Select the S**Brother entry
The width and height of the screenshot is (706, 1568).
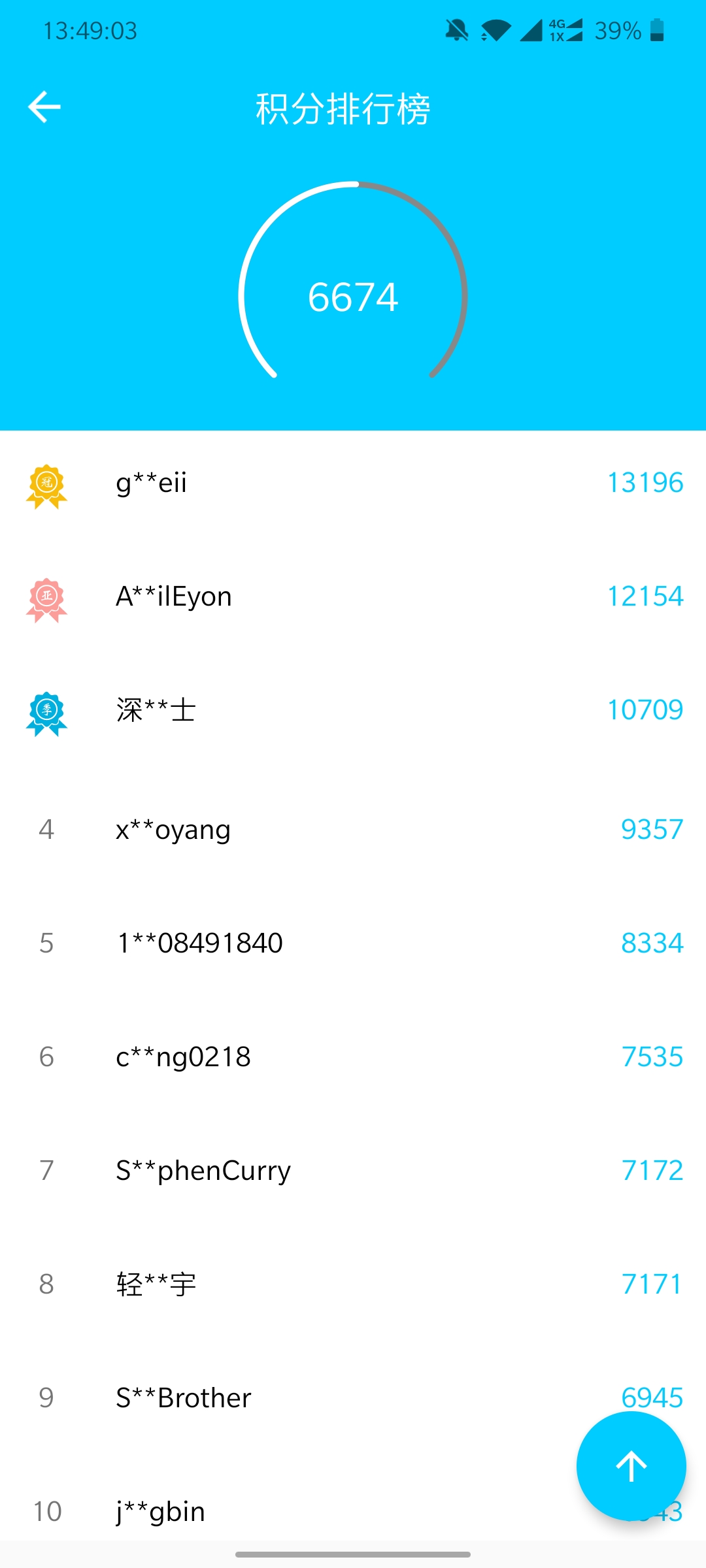(353, 1397)
